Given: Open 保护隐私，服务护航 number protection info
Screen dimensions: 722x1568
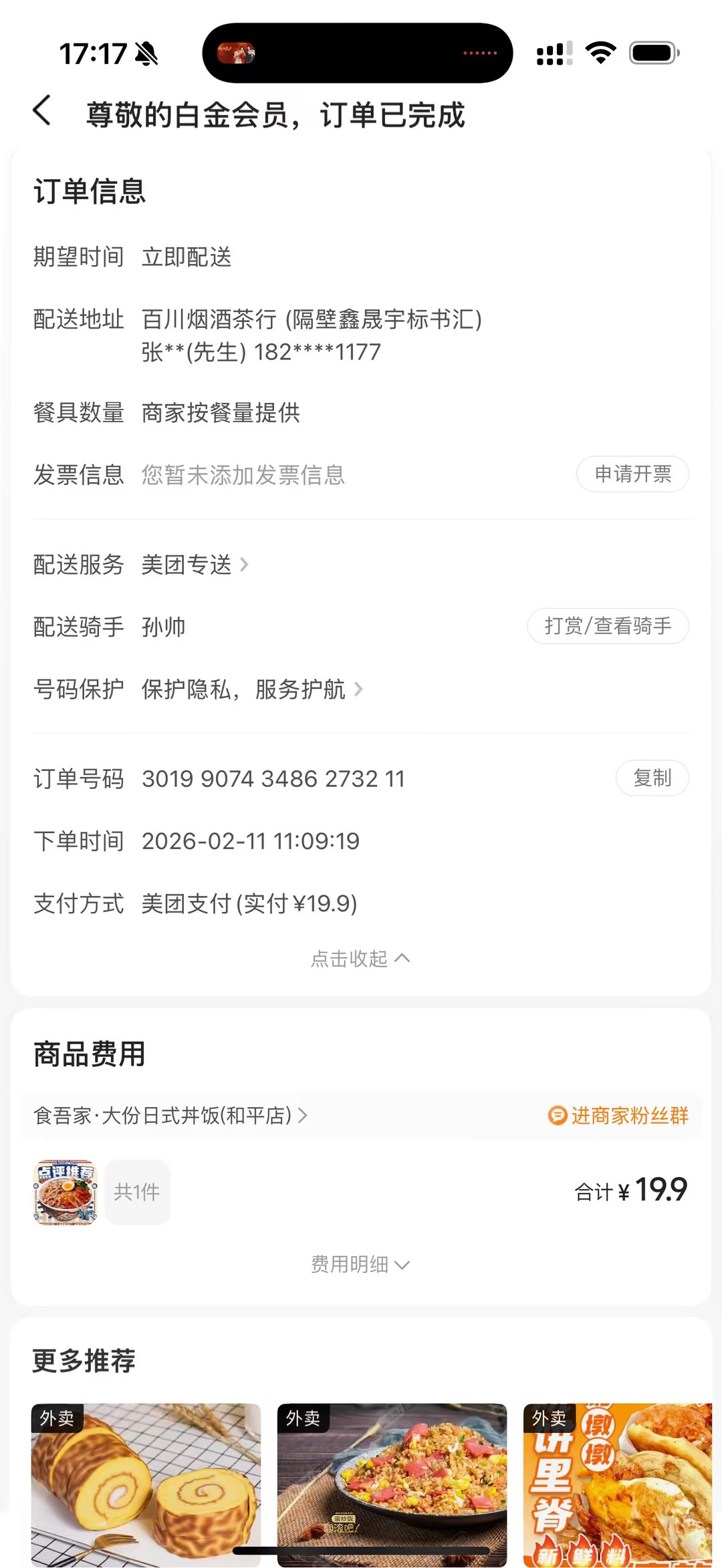Looking at the screenshot, I should tap(251, 689).
